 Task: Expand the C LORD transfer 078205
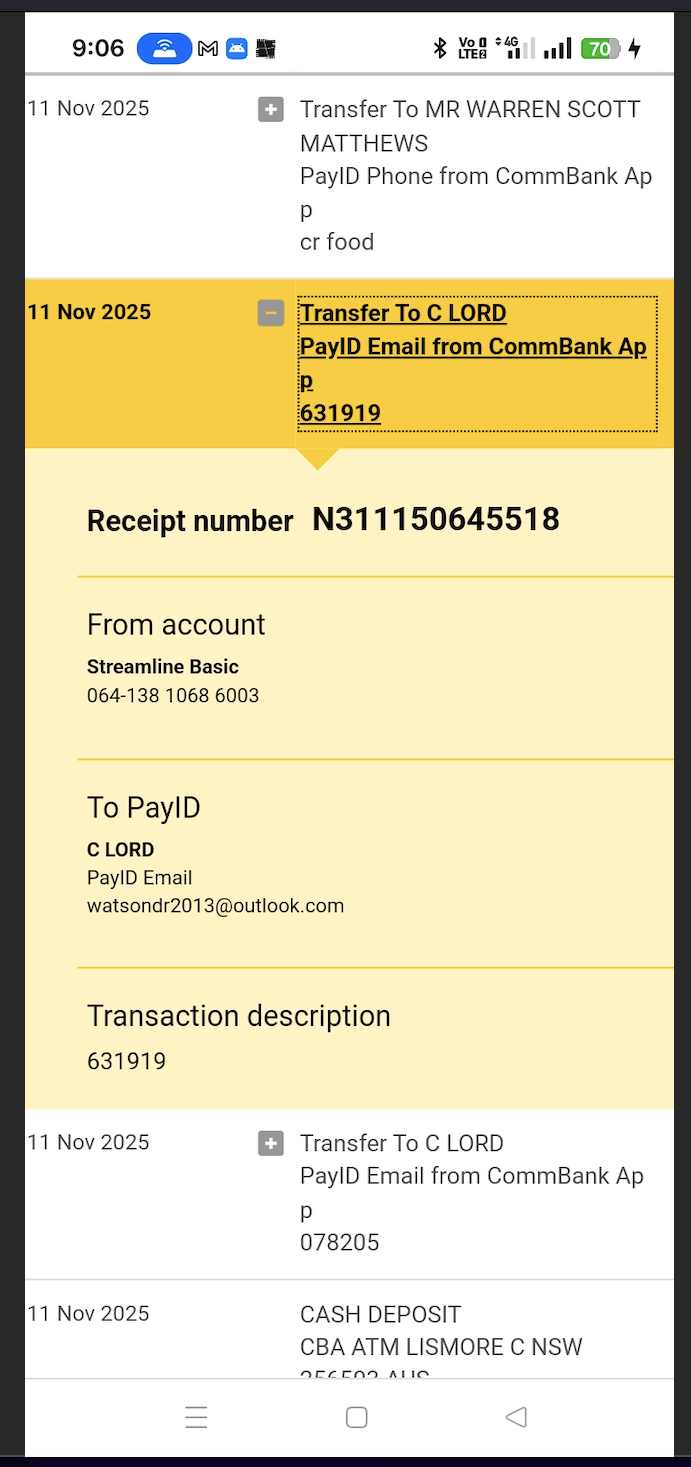(x=270, y=1144)
